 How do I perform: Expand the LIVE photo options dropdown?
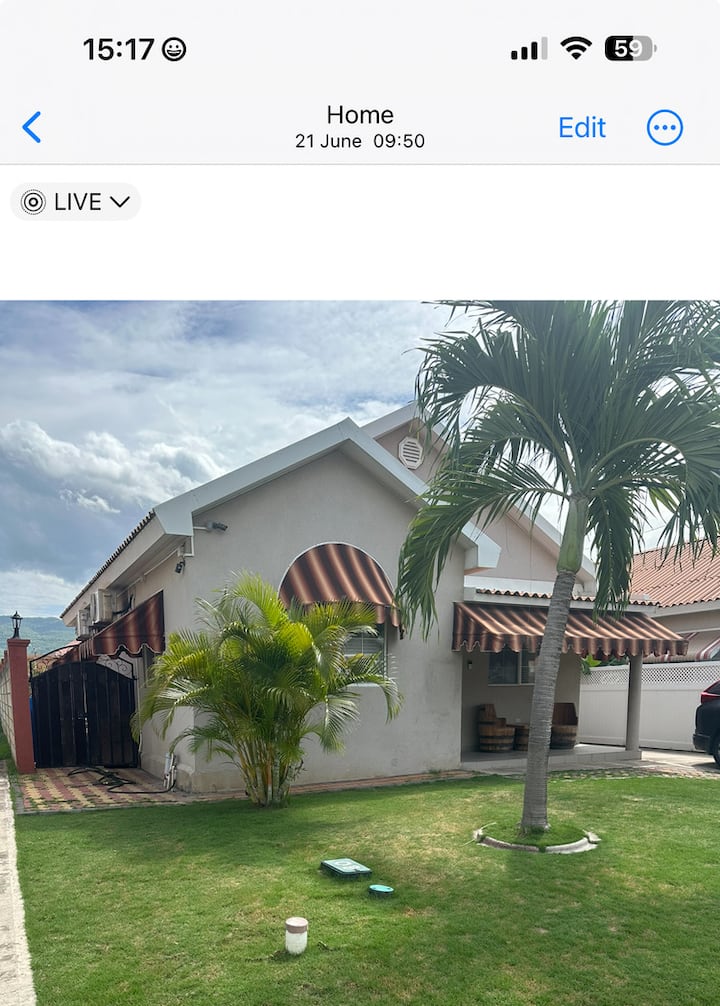(76, 202)
